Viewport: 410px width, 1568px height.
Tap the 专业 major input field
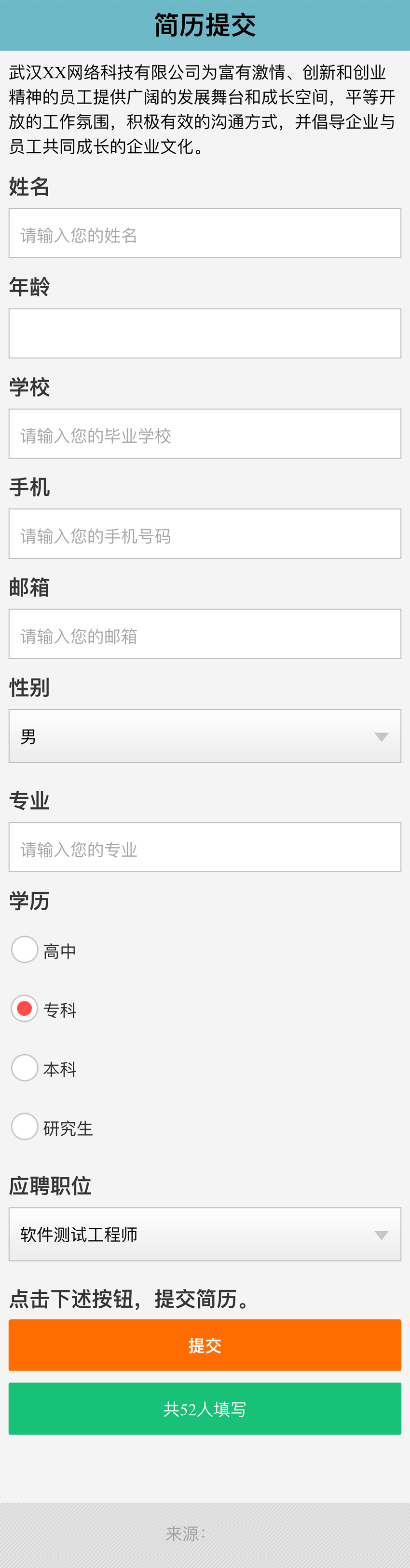point(205,847)
